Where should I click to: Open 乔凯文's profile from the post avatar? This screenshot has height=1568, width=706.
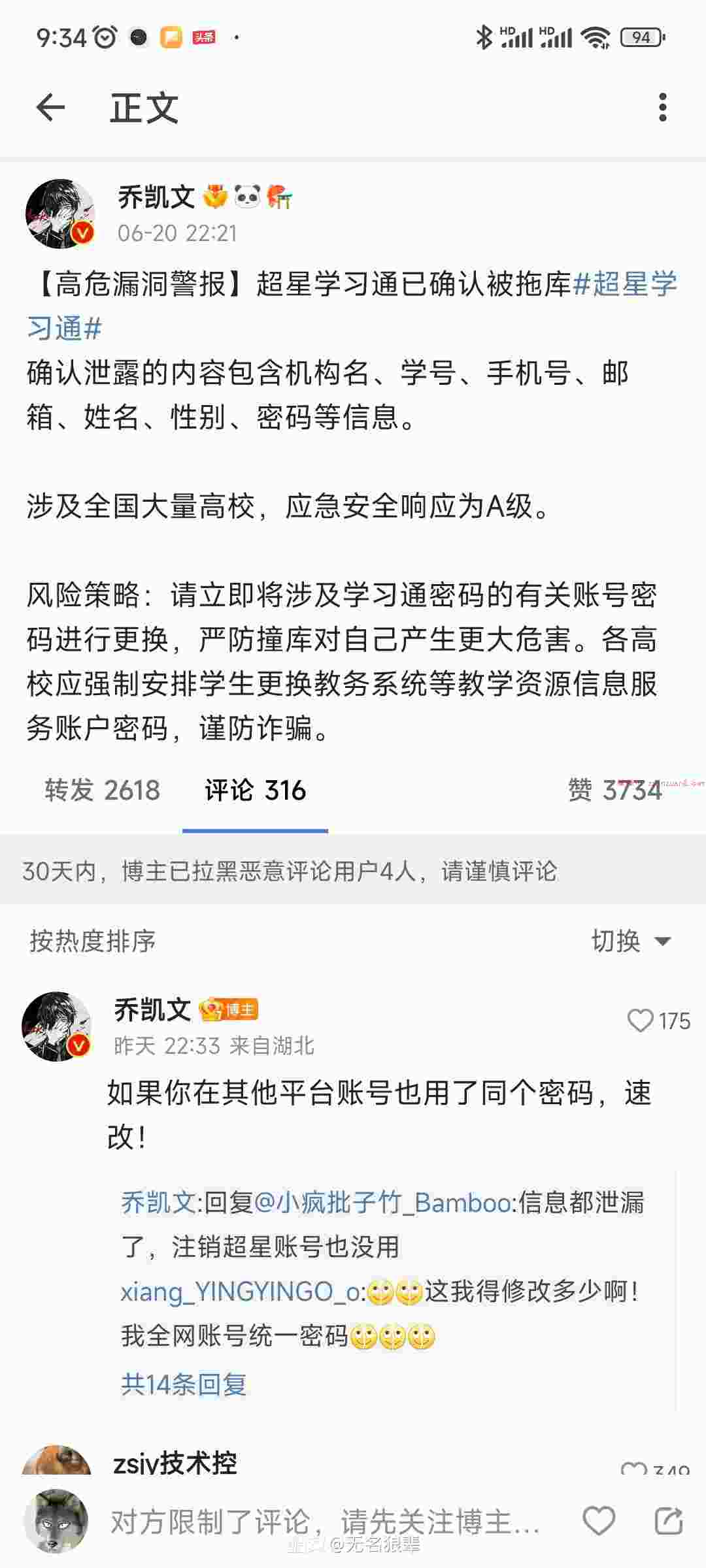(60, 214)
